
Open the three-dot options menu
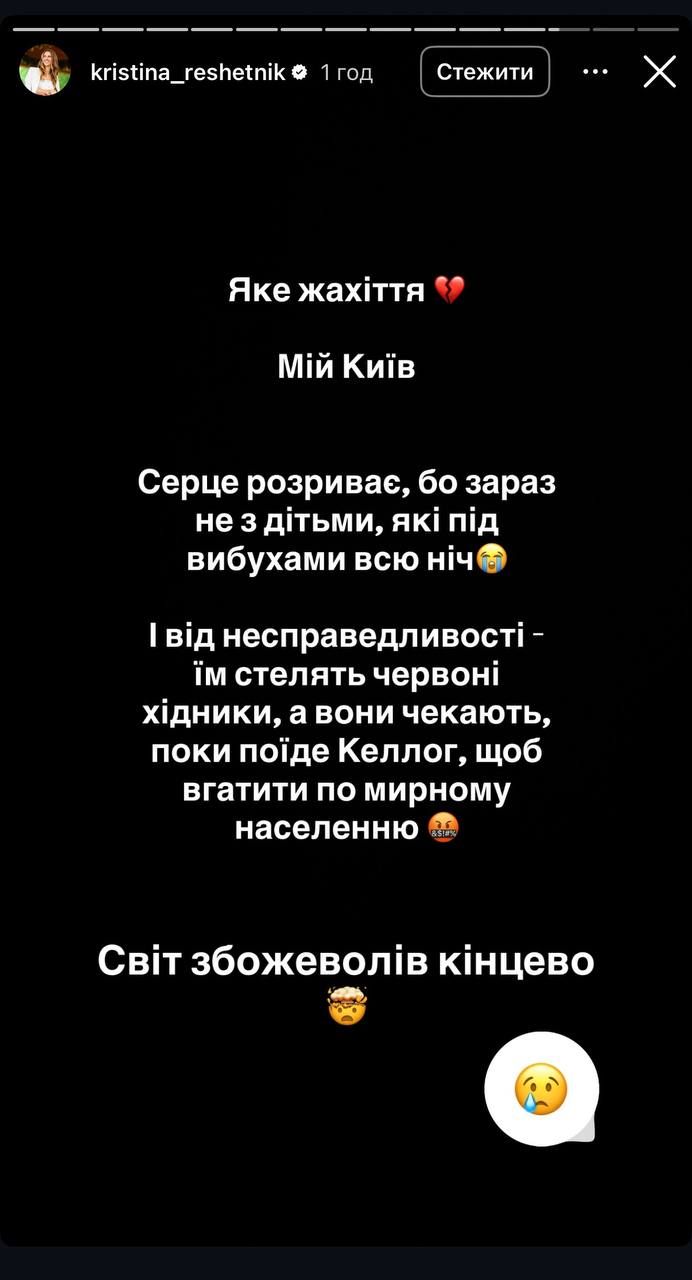[595, 72]
